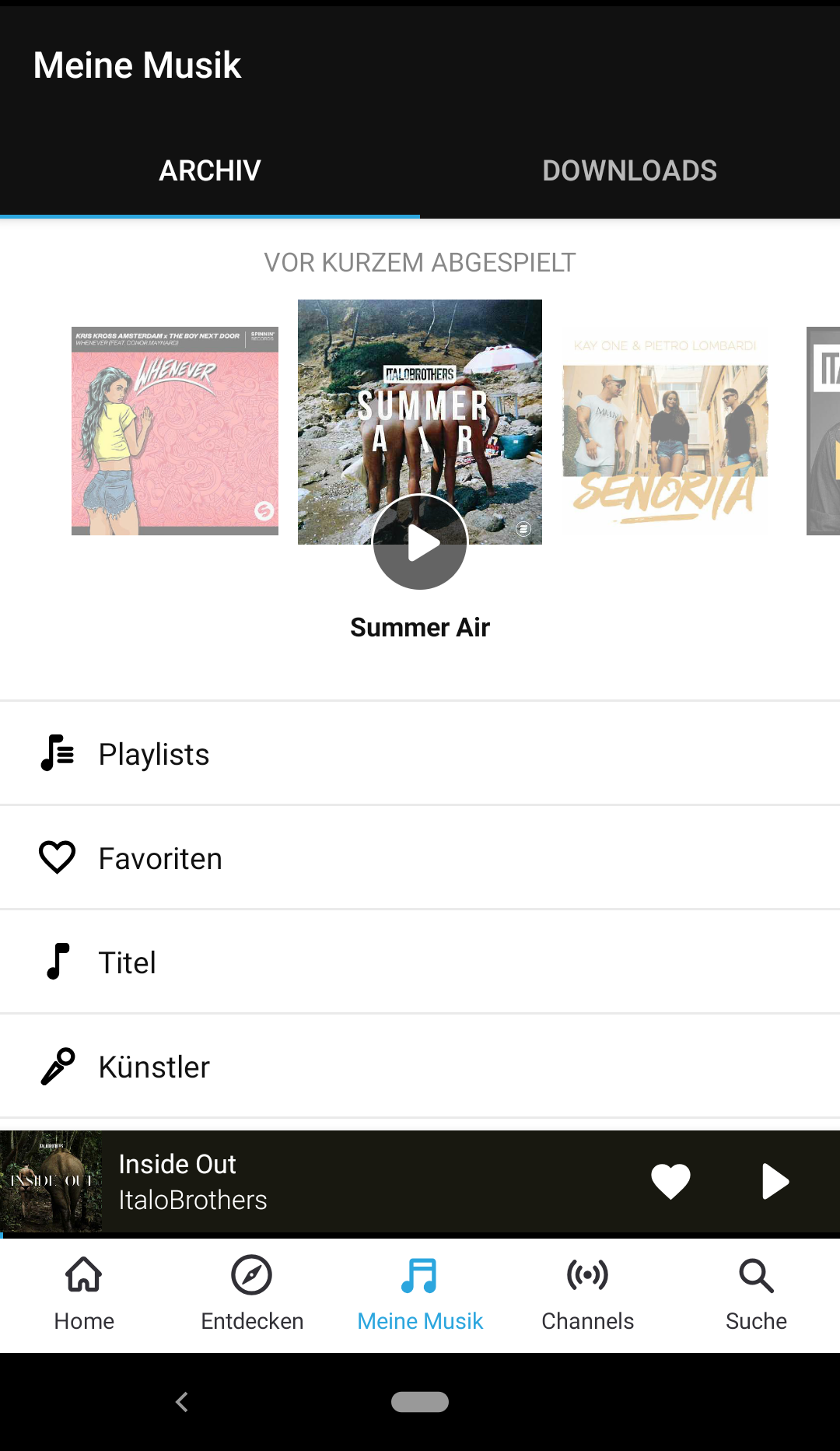The width and height of the screenshot is (840, 1451).
Task: Open Playlists
Action: [x=420, y=753]
